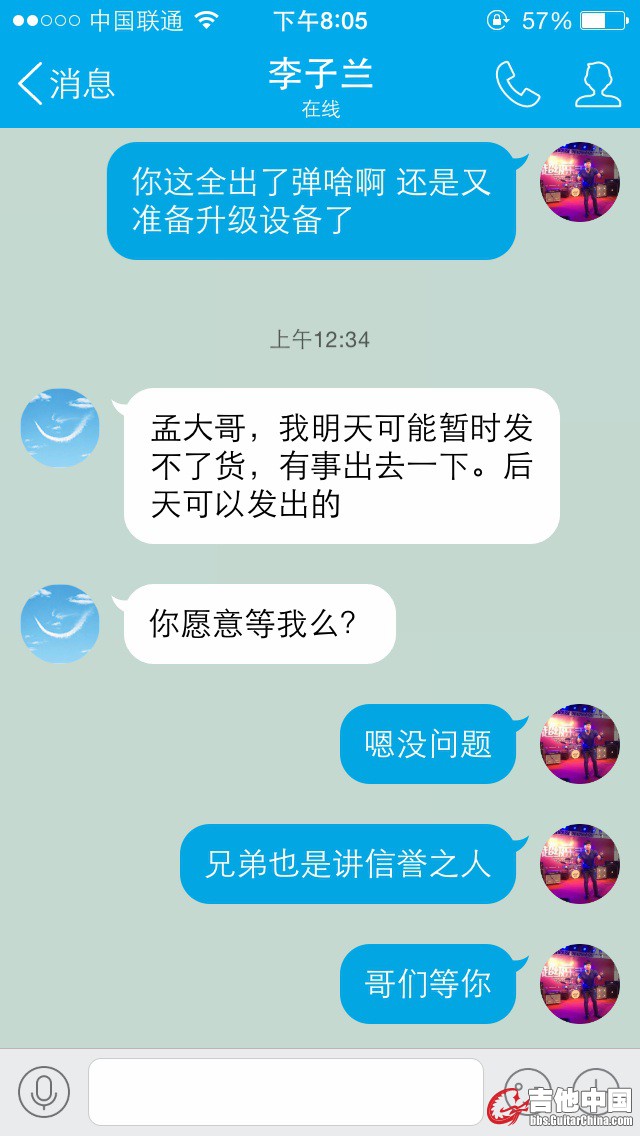Open sender avatar beside 你愿意等我么?
640x1136 pixels.
60,624
